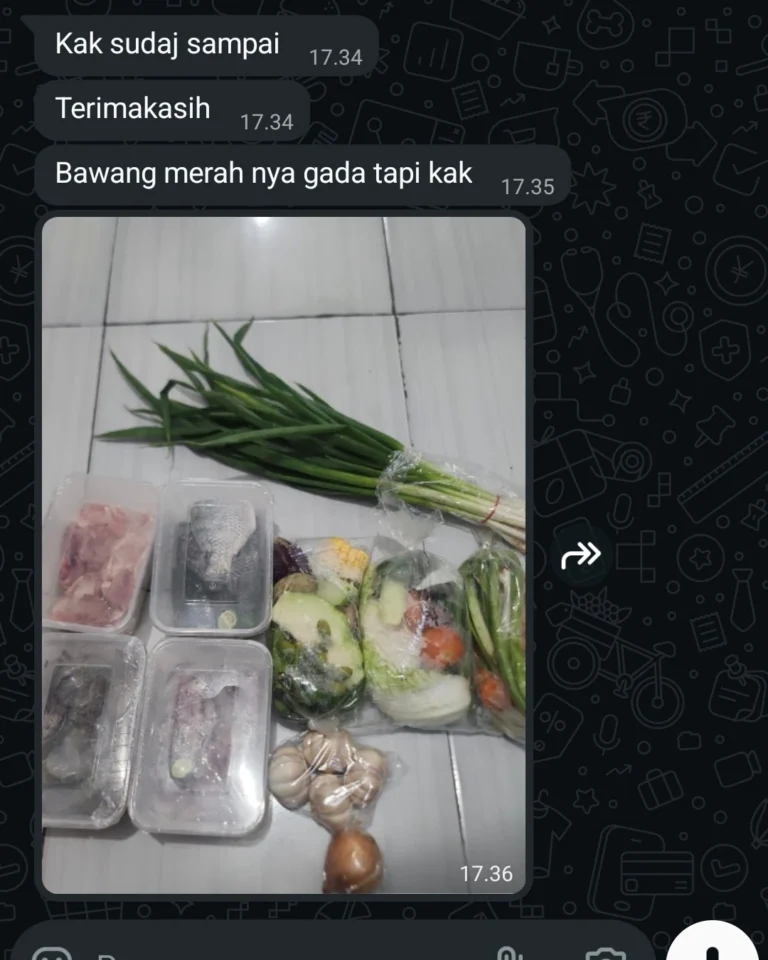Screen dimensions: 768x960
Task: Forward the groceries photo message
Action: coord(581,553)
